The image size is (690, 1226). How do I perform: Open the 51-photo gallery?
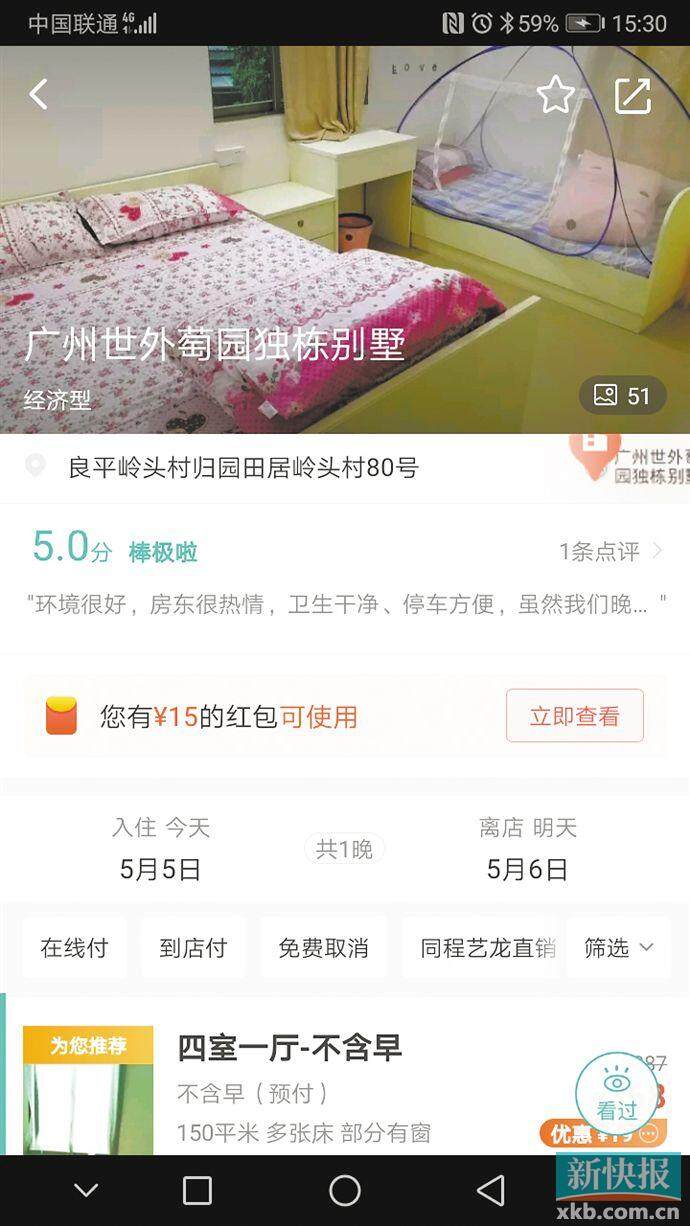click(x=622, y=396)
